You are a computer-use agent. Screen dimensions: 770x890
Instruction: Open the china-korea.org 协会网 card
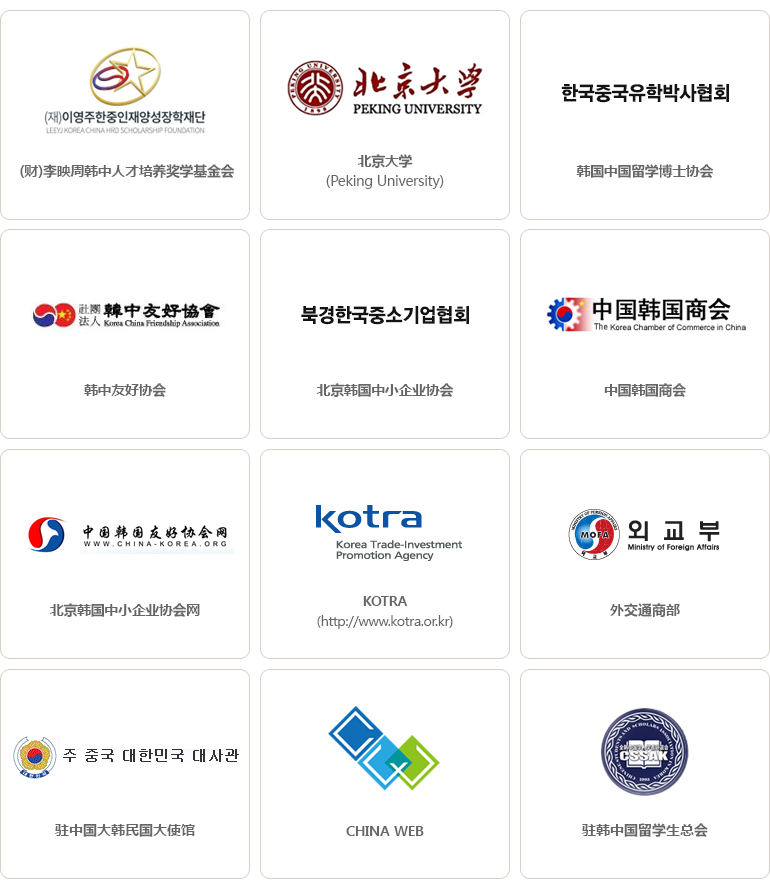[125, 553]
